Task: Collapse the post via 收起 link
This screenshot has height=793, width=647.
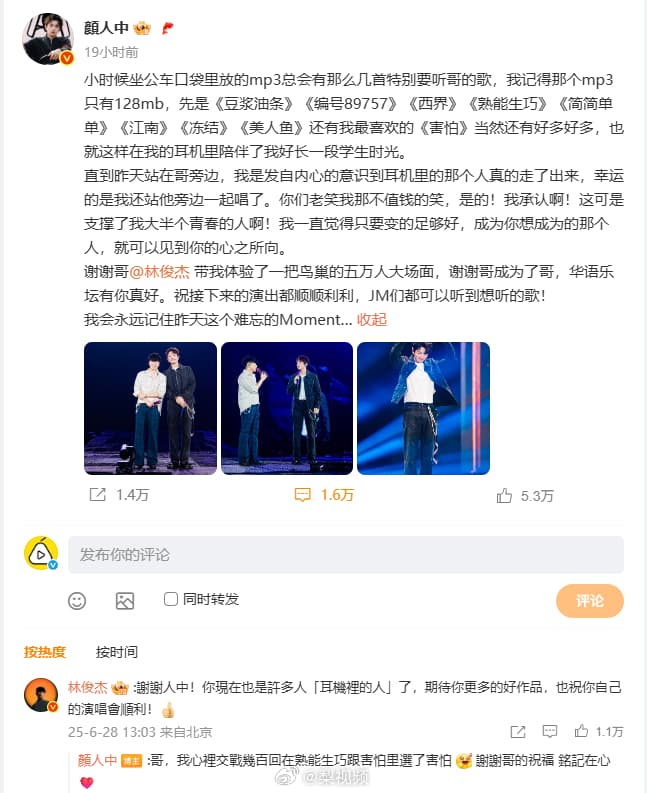Action: click(x=372, y=319)
